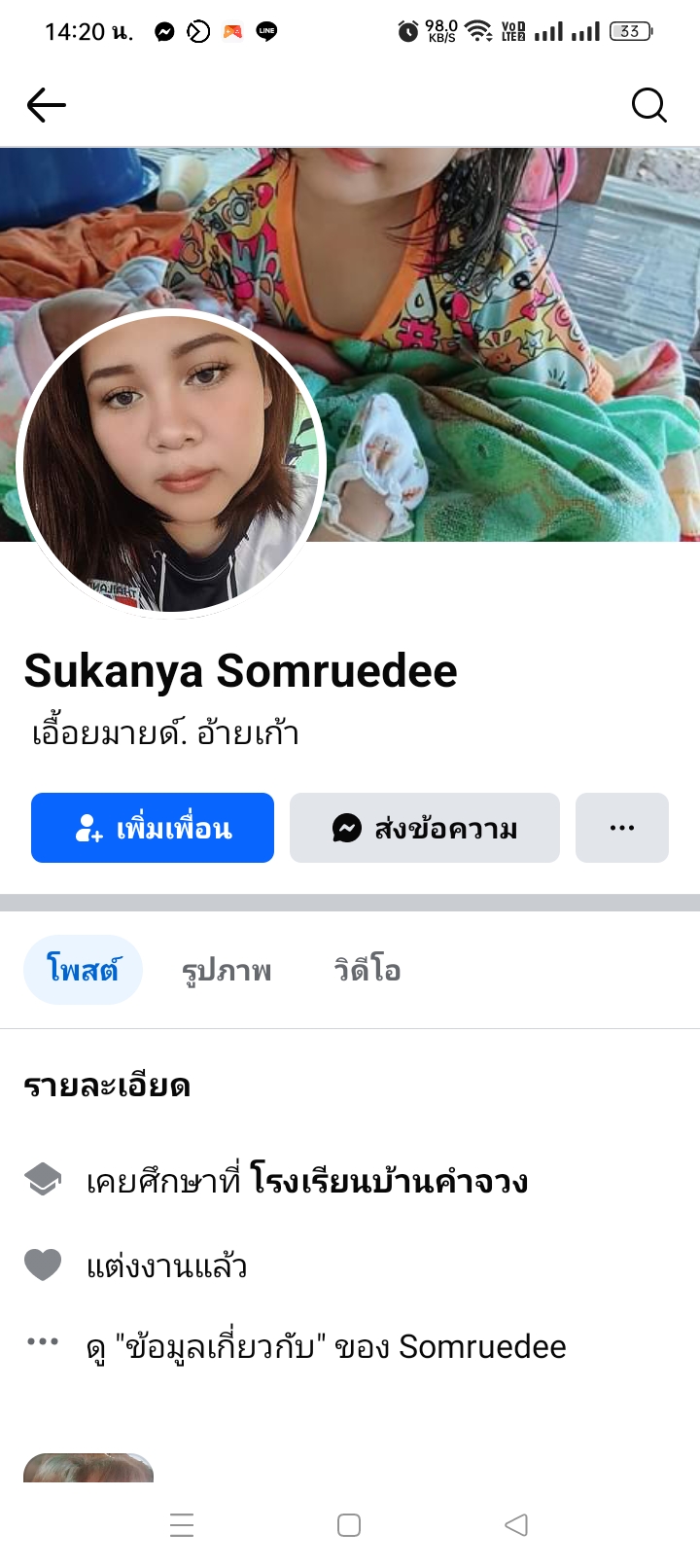Viewport: 700px width, 1568px height.
Task: Open search with the magnifier icon
Action: tap(648, 105)
